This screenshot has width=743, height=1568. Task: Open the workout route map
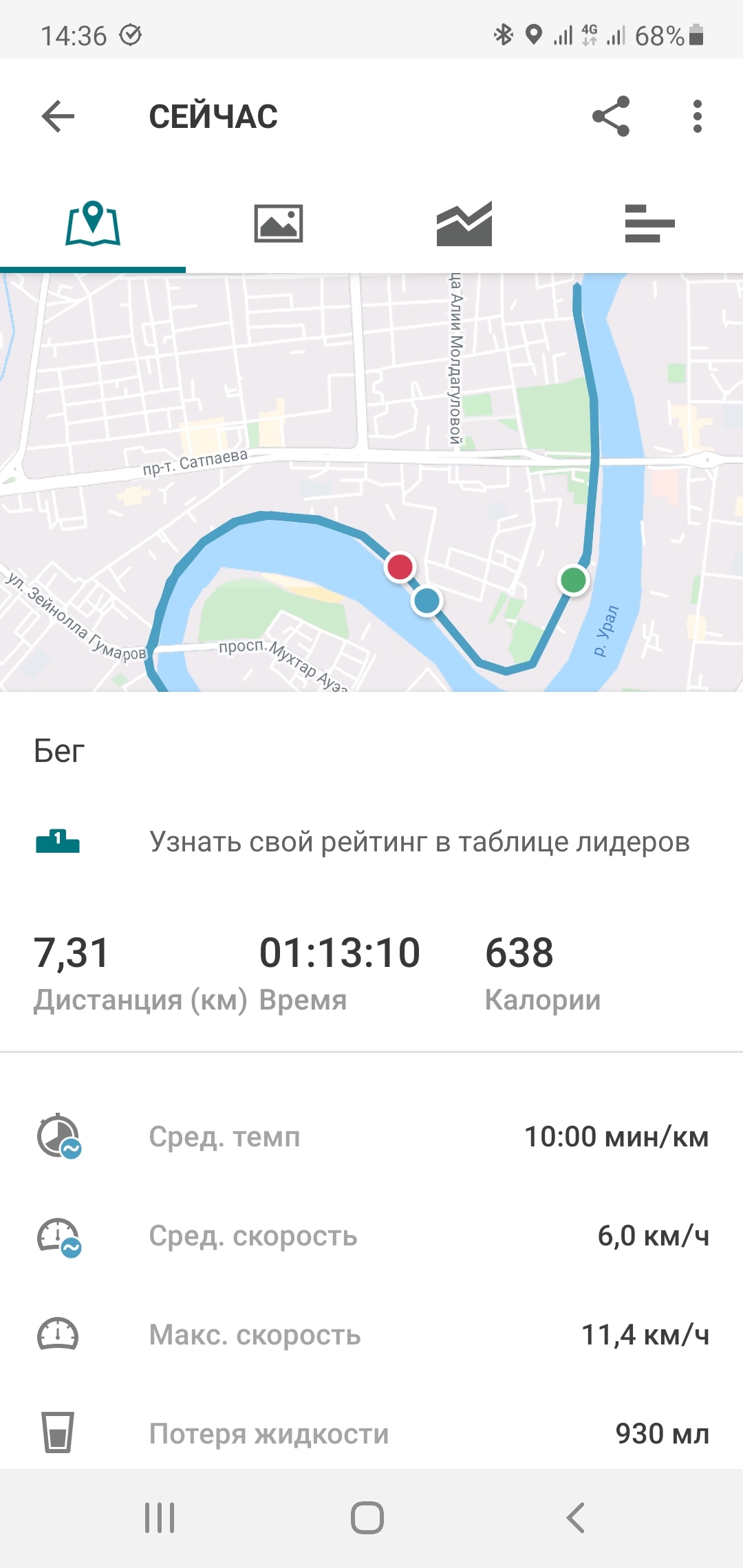(371, 481)
